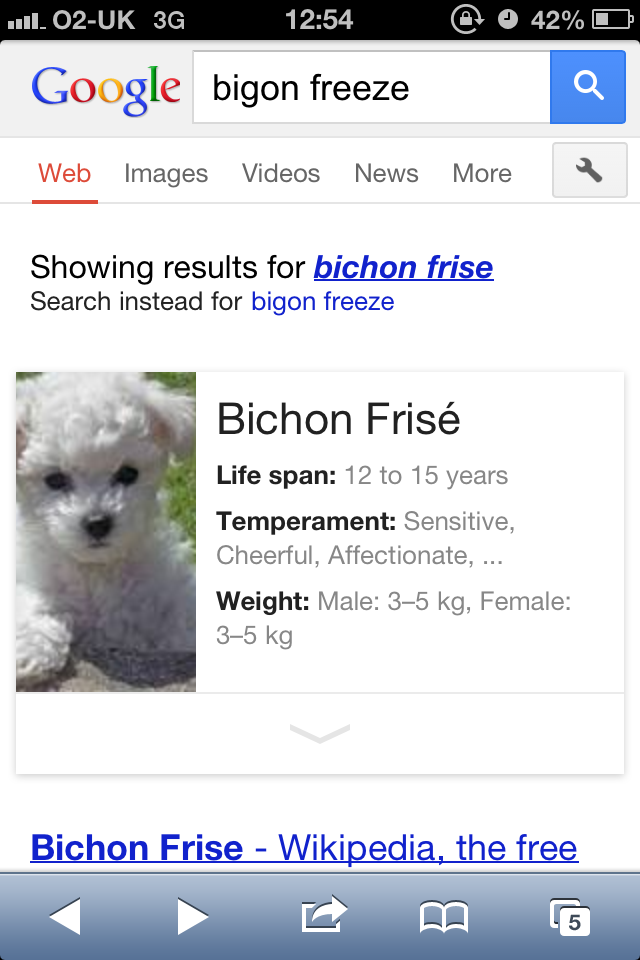Tap the Google logo to go home
Screen dimensions: 640x960
pyautogui.click(x=106, y=88)
